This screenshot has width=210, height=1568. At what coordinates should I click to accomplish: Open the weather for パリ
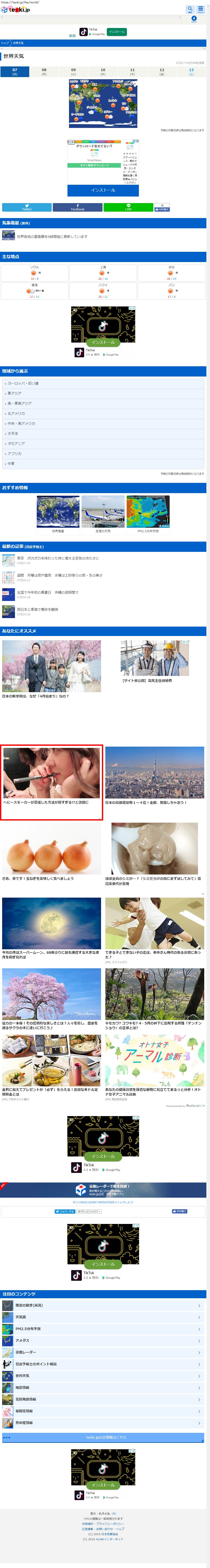pos(172,290)
